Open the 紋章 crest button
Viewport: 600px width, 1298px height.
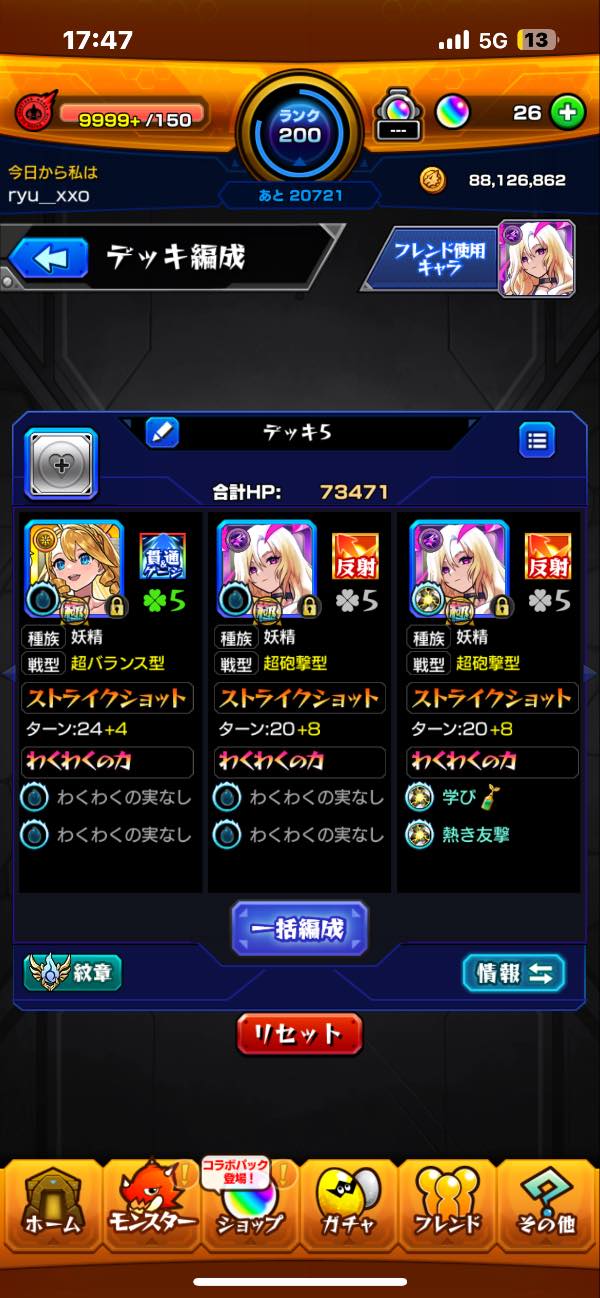(73, 973)
